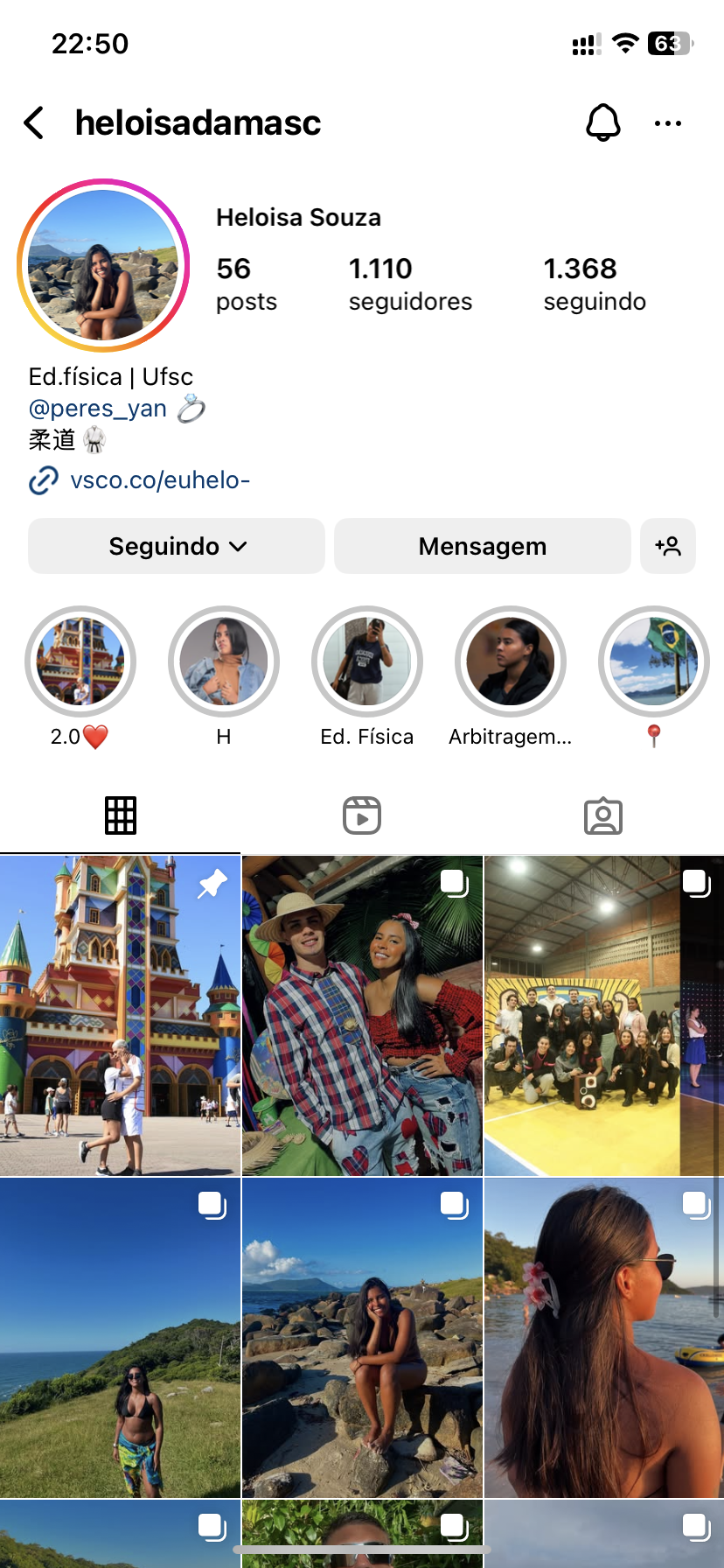Screen dimensions: 724x1568
Task: Open the pinned castle post
Action: click(120, 1015)
